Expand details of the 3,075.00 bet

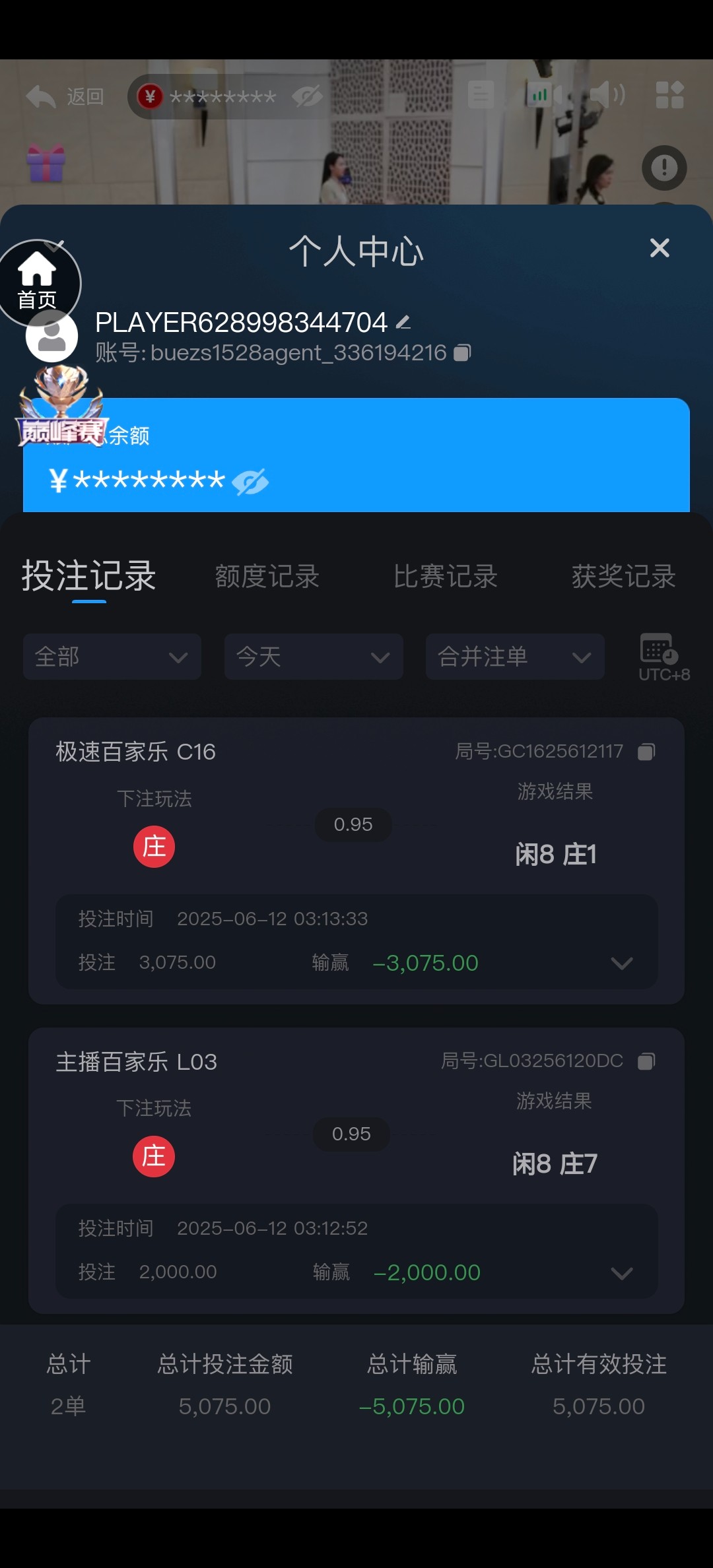pyautogui.click(x=621, y=964)
